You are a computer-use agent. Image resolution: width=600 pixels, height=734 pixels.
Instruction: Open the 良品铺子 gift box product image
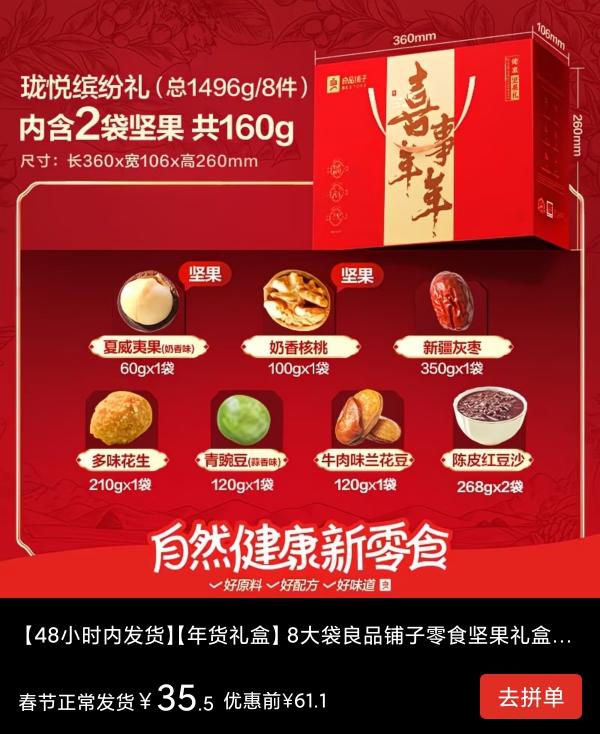[300, 300]
